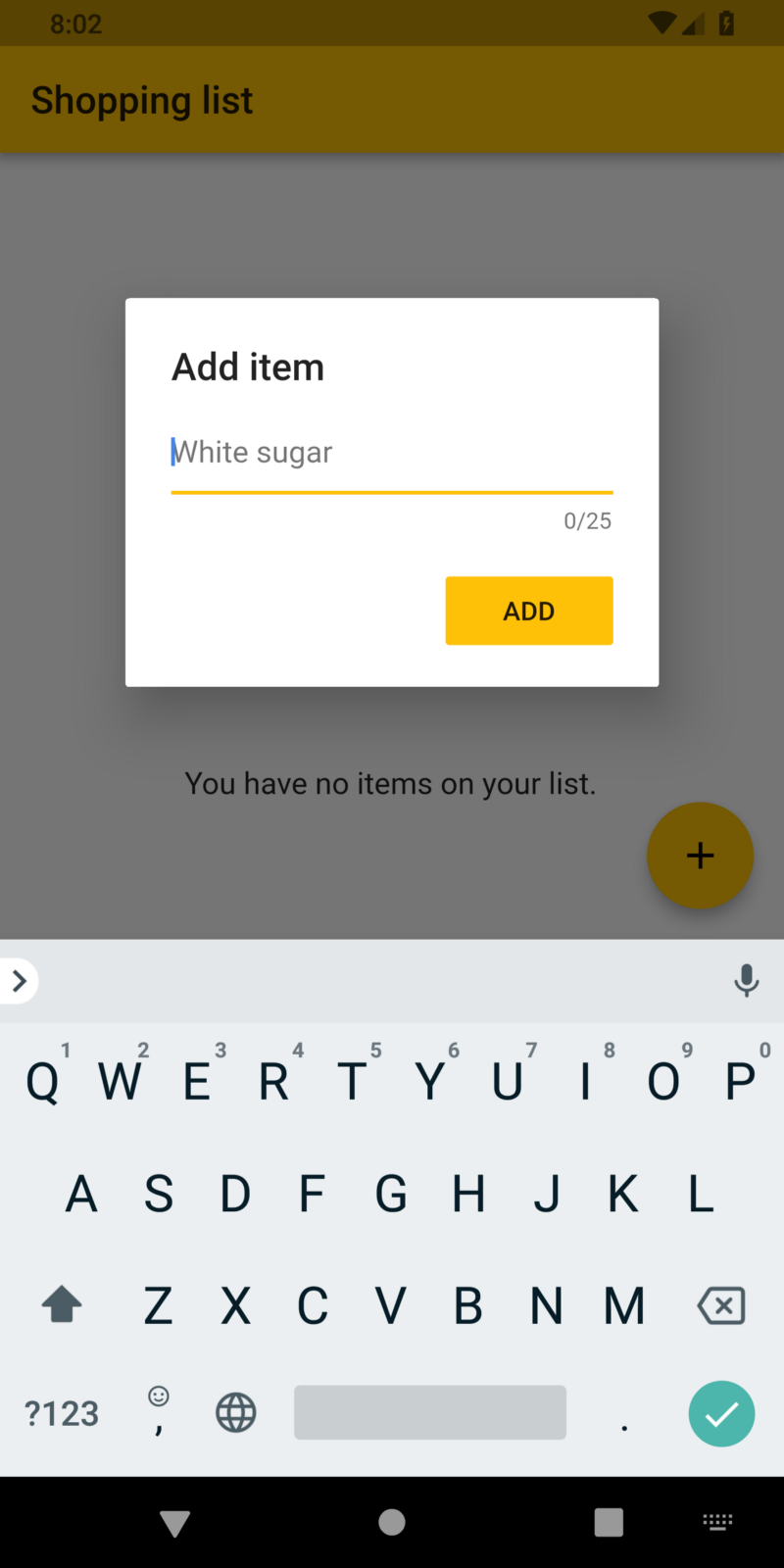Screen dimensions: 784x1568
Task: Tap the keyboard backspace key
Action: (x=721, y=1305)
